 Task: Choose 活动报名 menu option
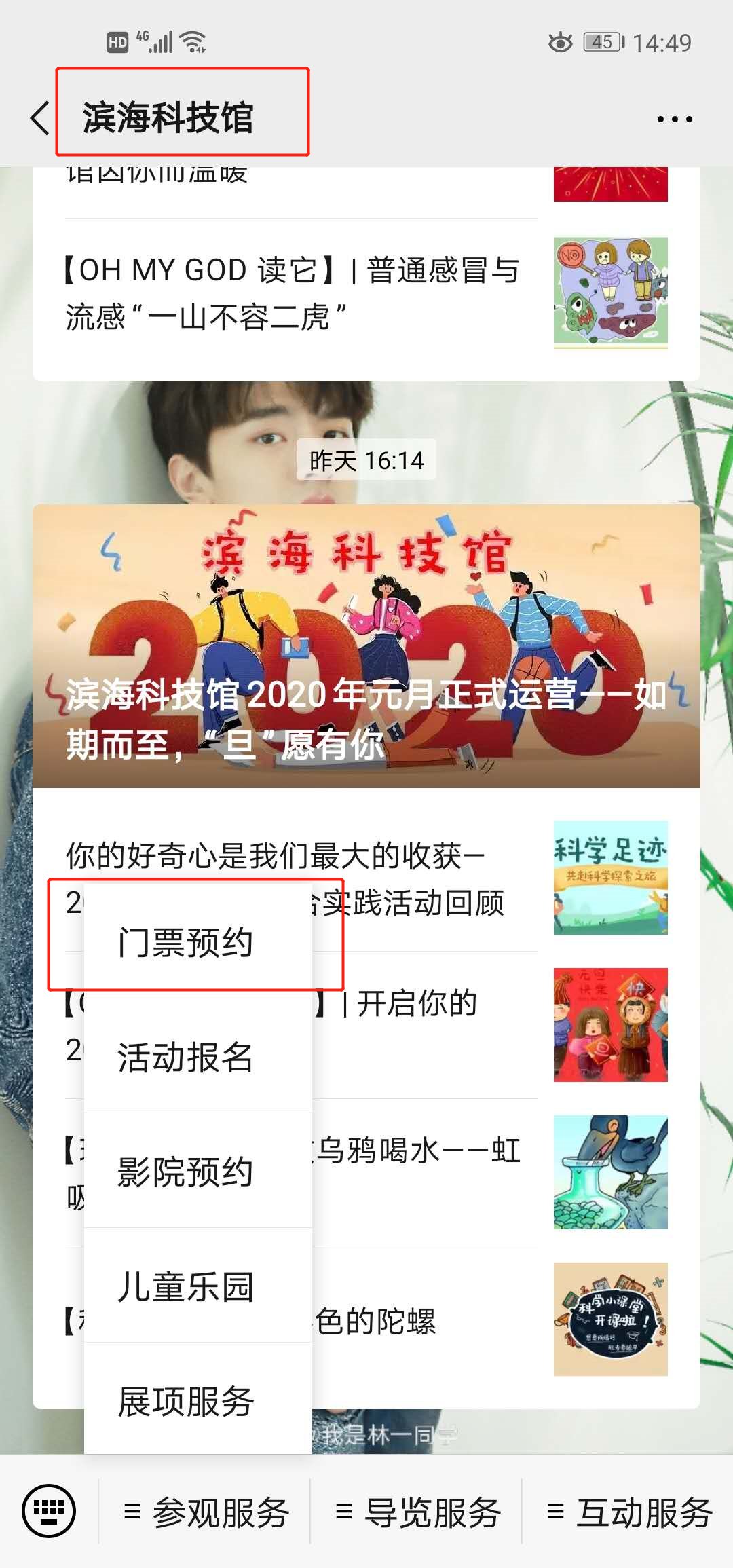point(185,1057)
